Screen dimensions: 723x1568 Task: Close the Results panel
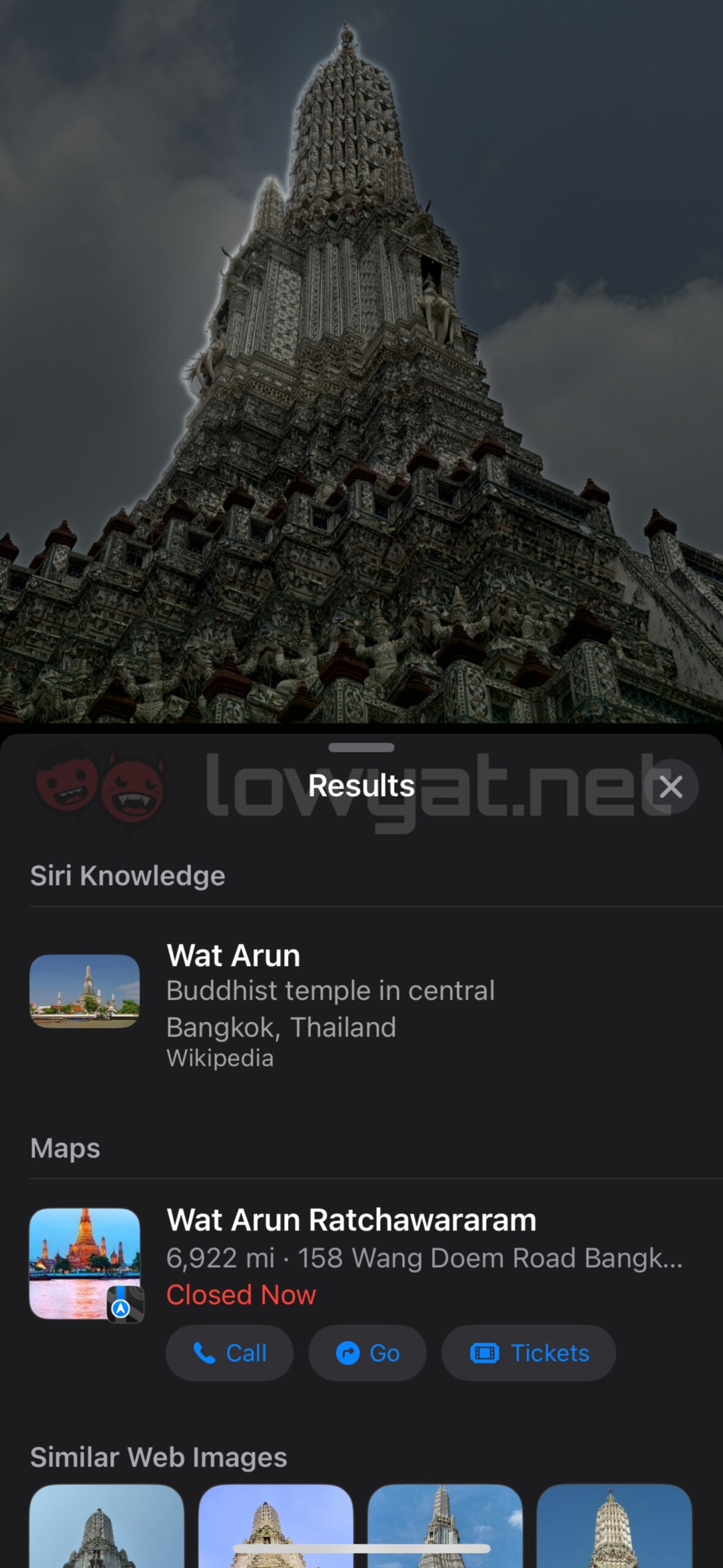coord(671,786)
